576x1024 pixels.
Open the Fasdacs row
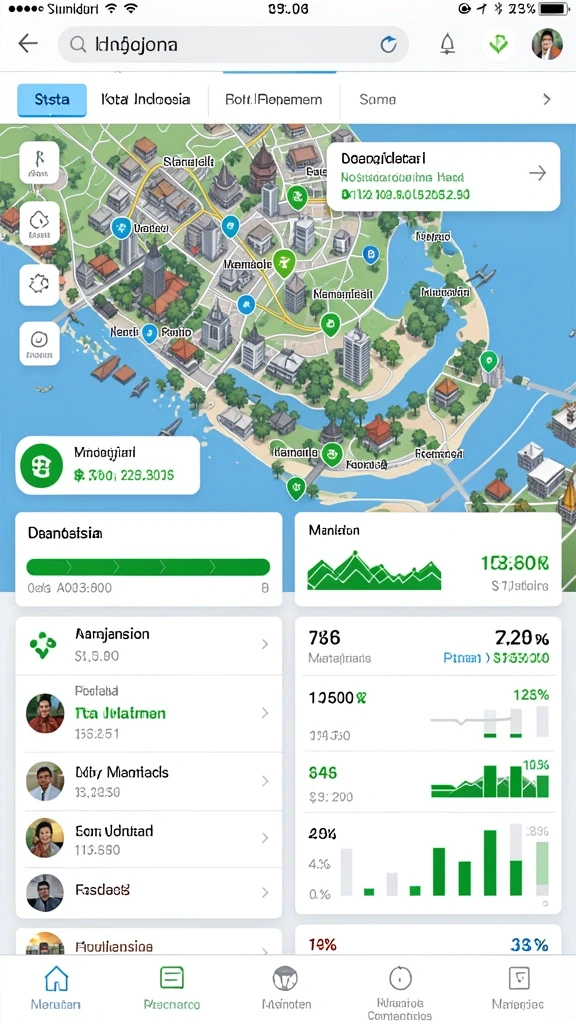click(x=149, y=892)
